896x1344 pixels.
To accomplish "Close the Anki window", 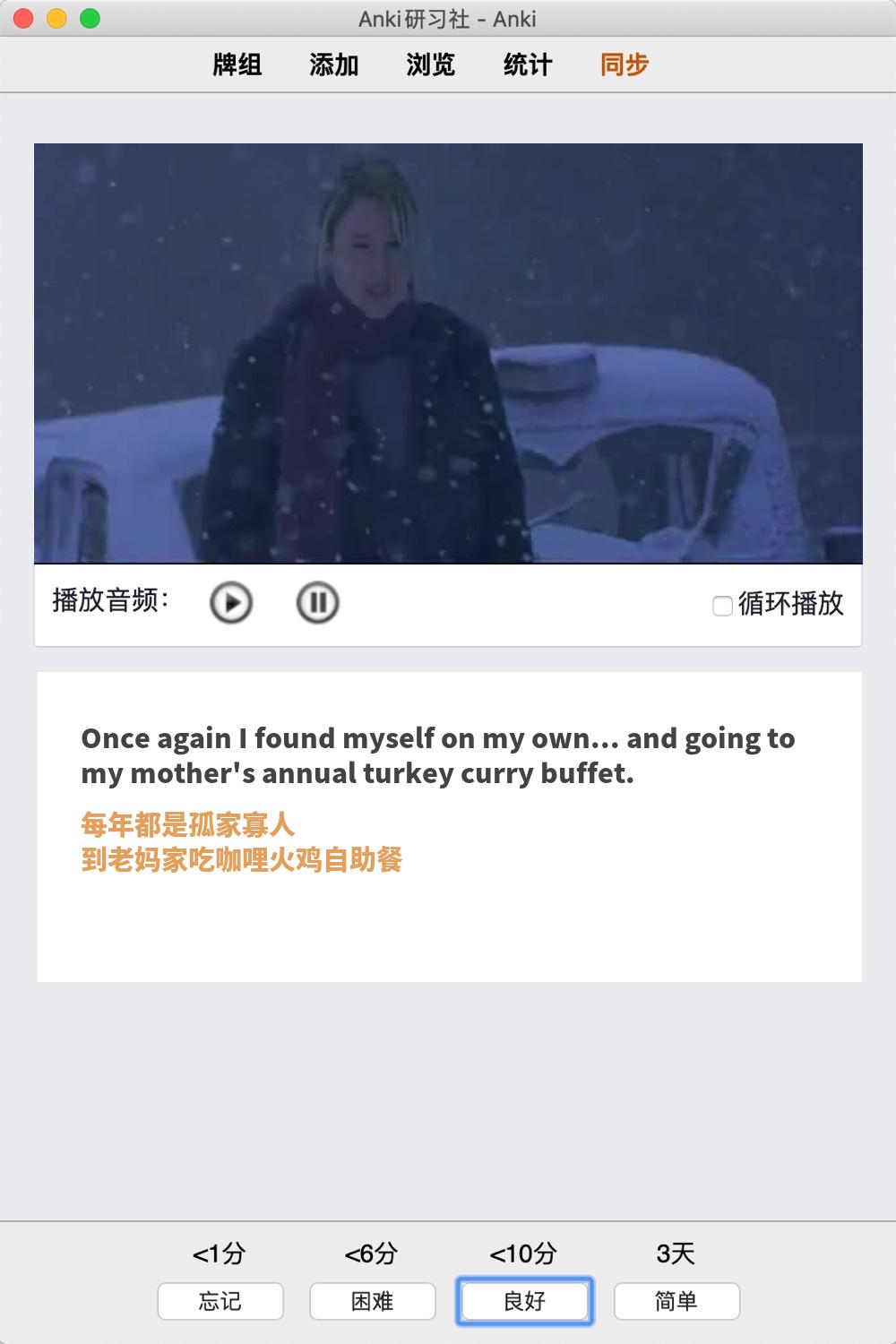I will coord(24,18).
